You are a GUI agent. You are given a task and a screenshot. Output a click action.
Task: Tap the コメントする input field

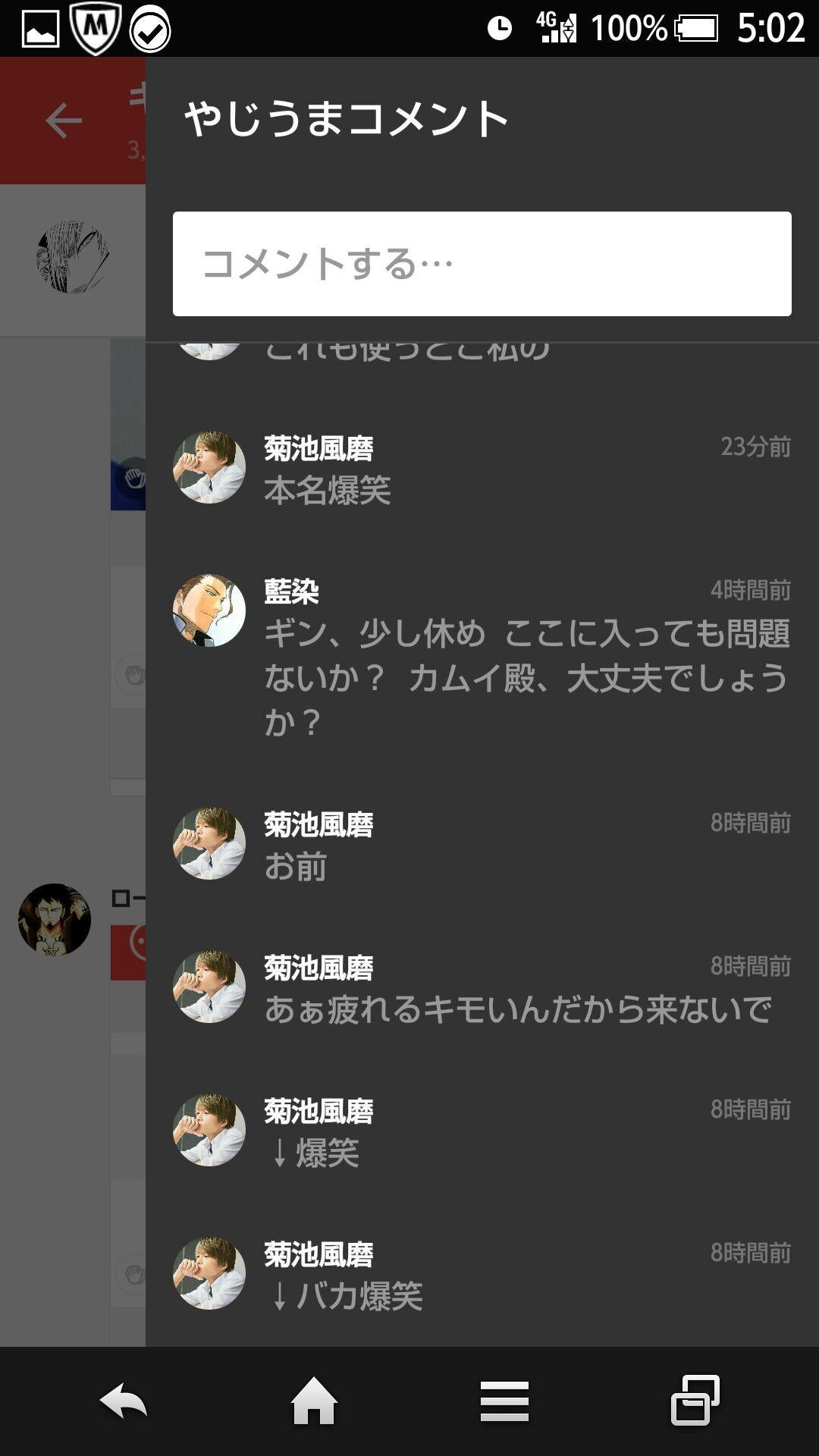[x=481, y=262]
